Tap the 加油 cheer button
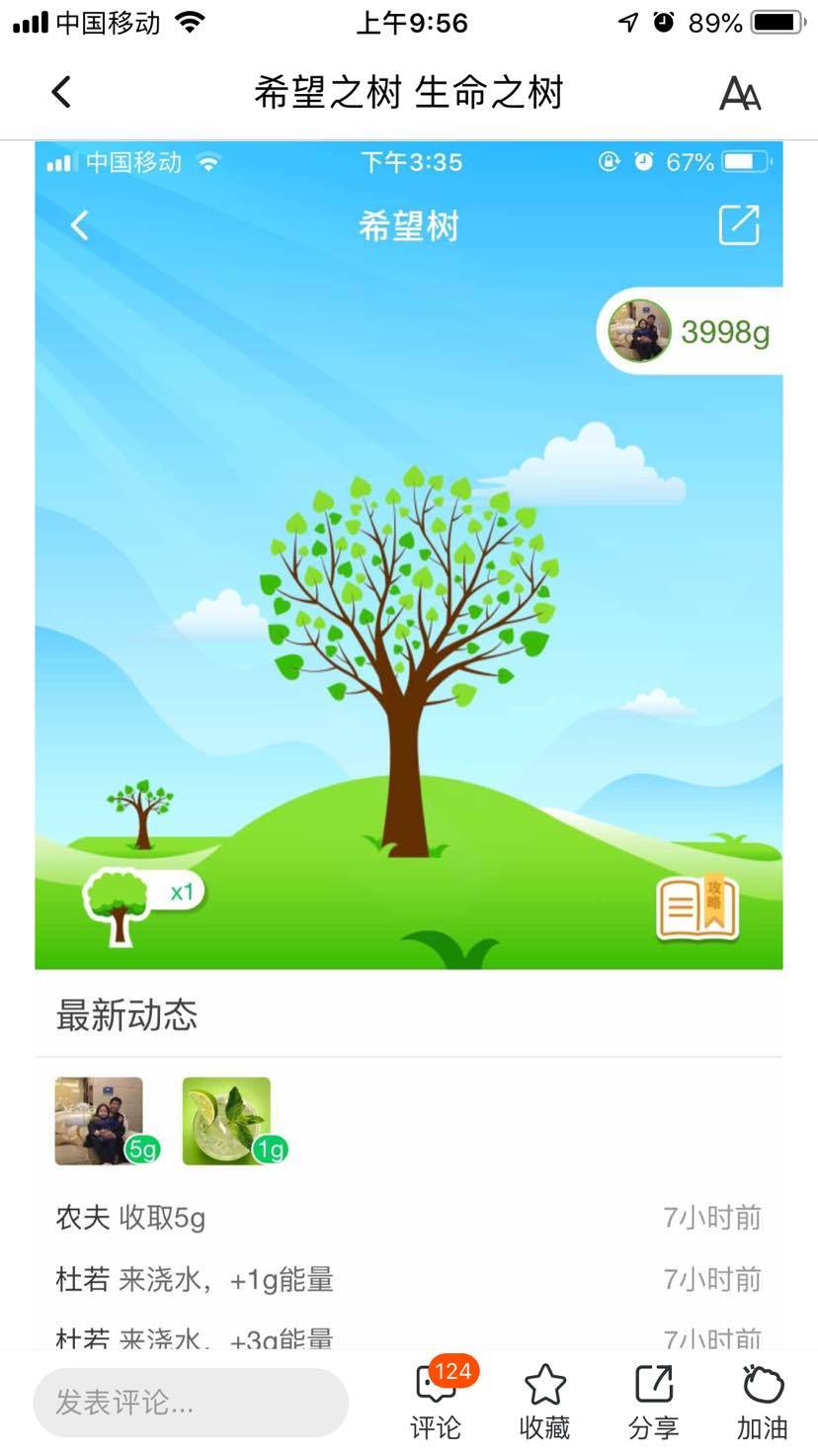 762,1402
